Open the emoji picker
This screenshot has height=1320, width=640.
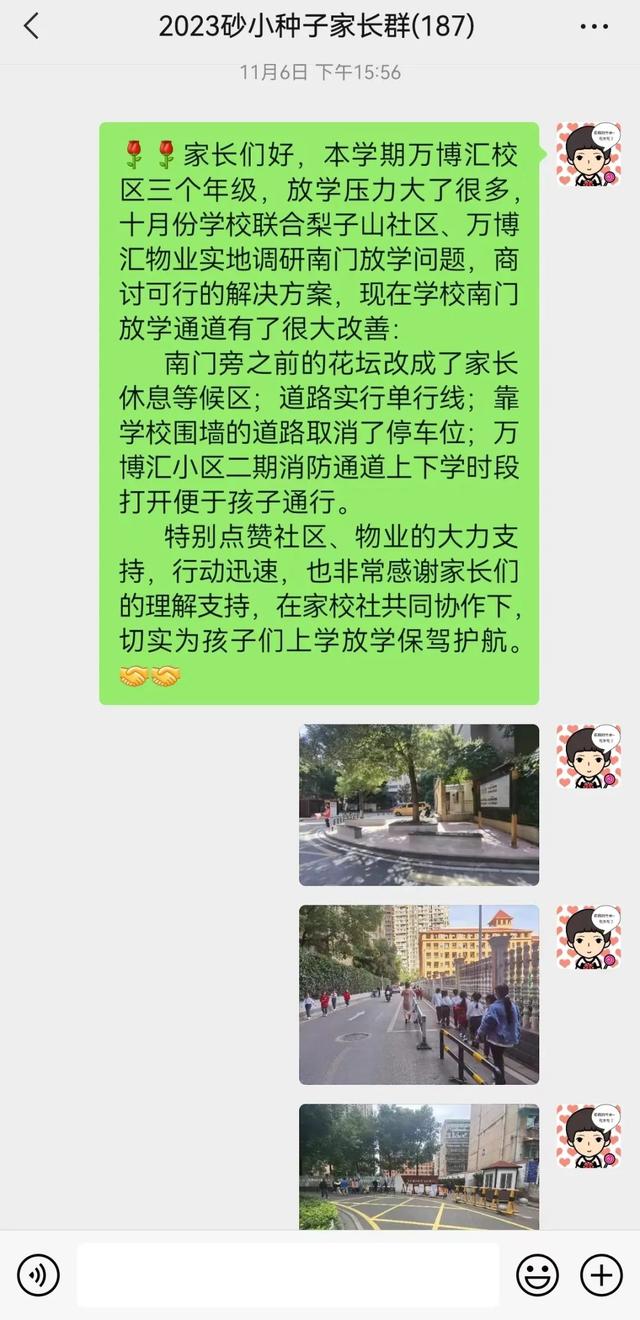tap(537, 1275)
